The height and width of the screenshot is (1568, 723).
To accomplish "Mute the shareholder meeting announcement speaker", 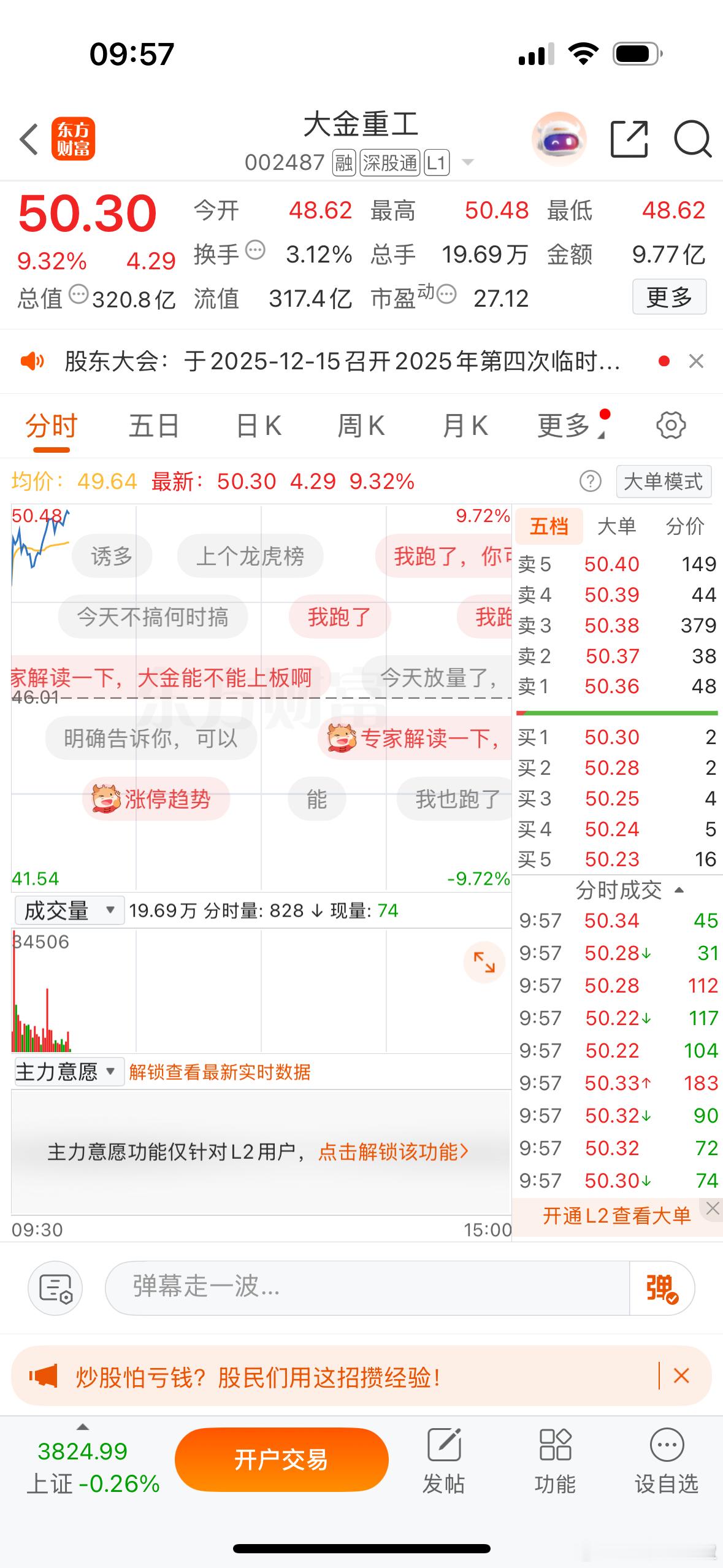I will click(31, 361).
